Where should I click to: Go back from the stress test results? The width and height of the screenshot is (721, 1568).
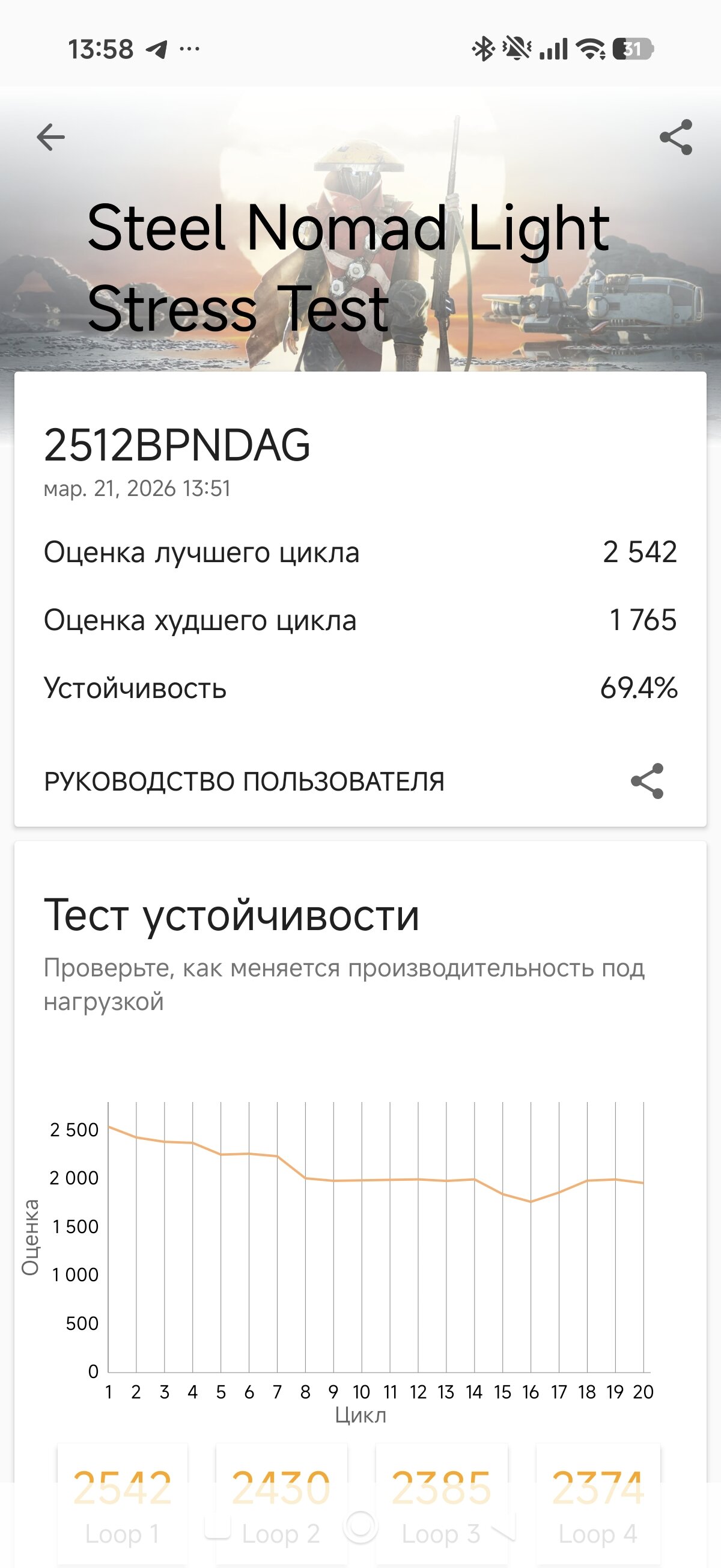[x=50, y=137]
